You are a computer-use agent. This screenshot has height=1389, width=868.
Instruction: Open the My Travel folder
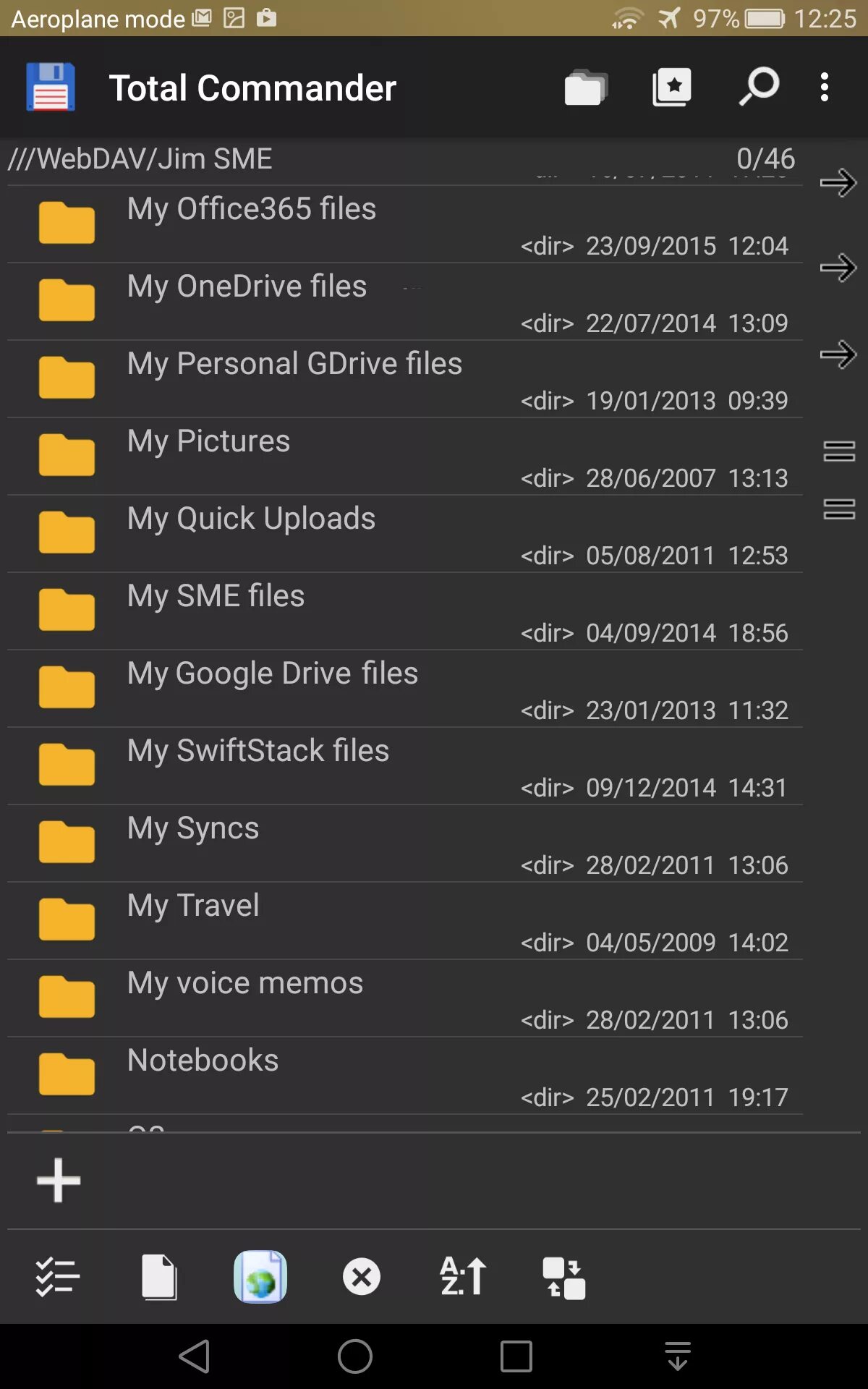click(x=405, y=921)
